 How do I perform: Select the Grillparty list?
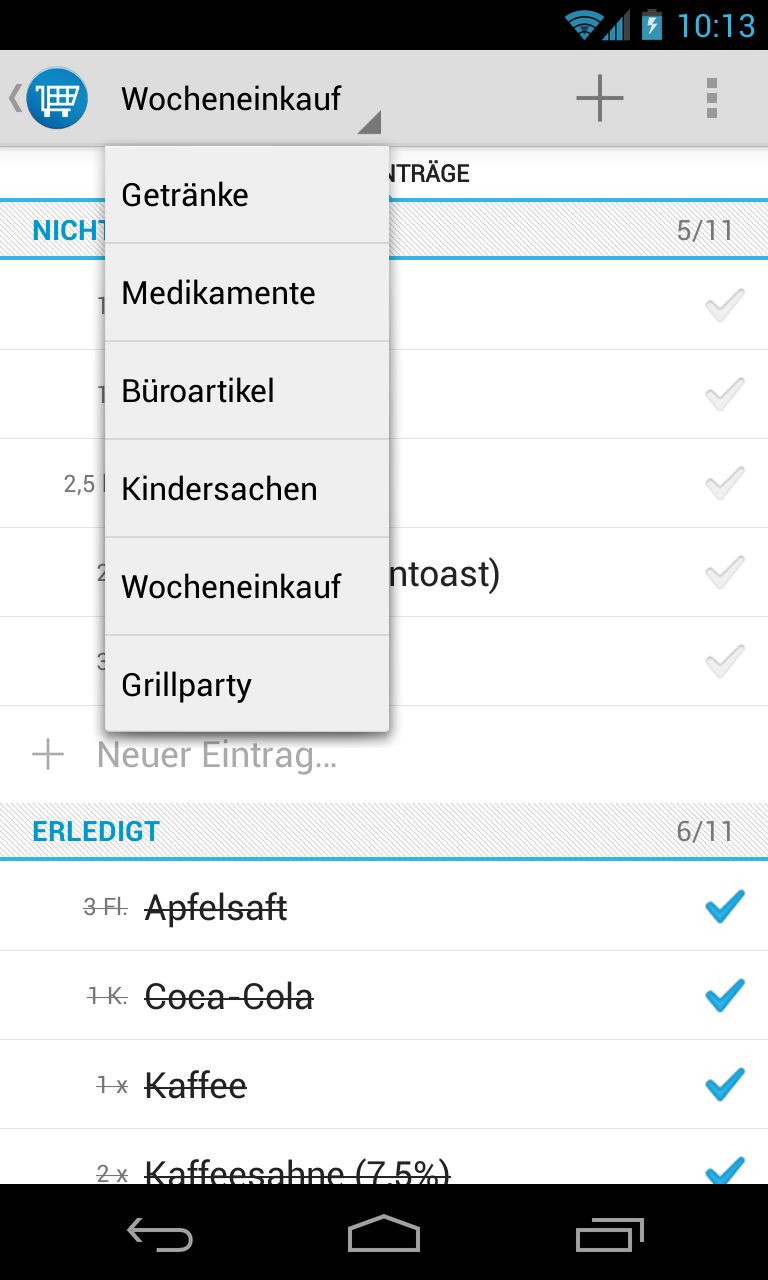(247, 684)
